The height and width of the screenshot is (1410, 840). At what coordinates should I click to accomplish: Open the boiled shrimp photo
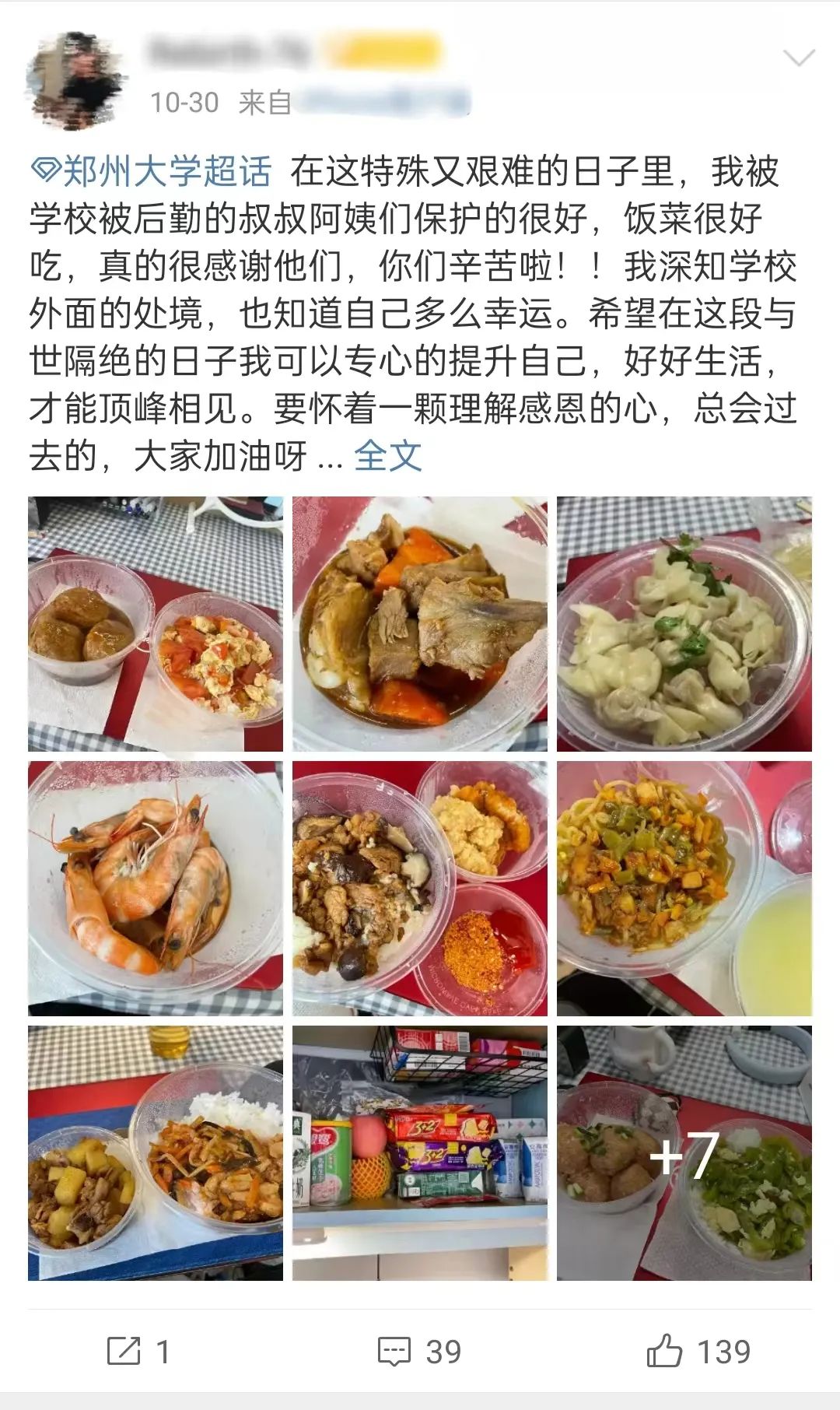pos(156,889)
